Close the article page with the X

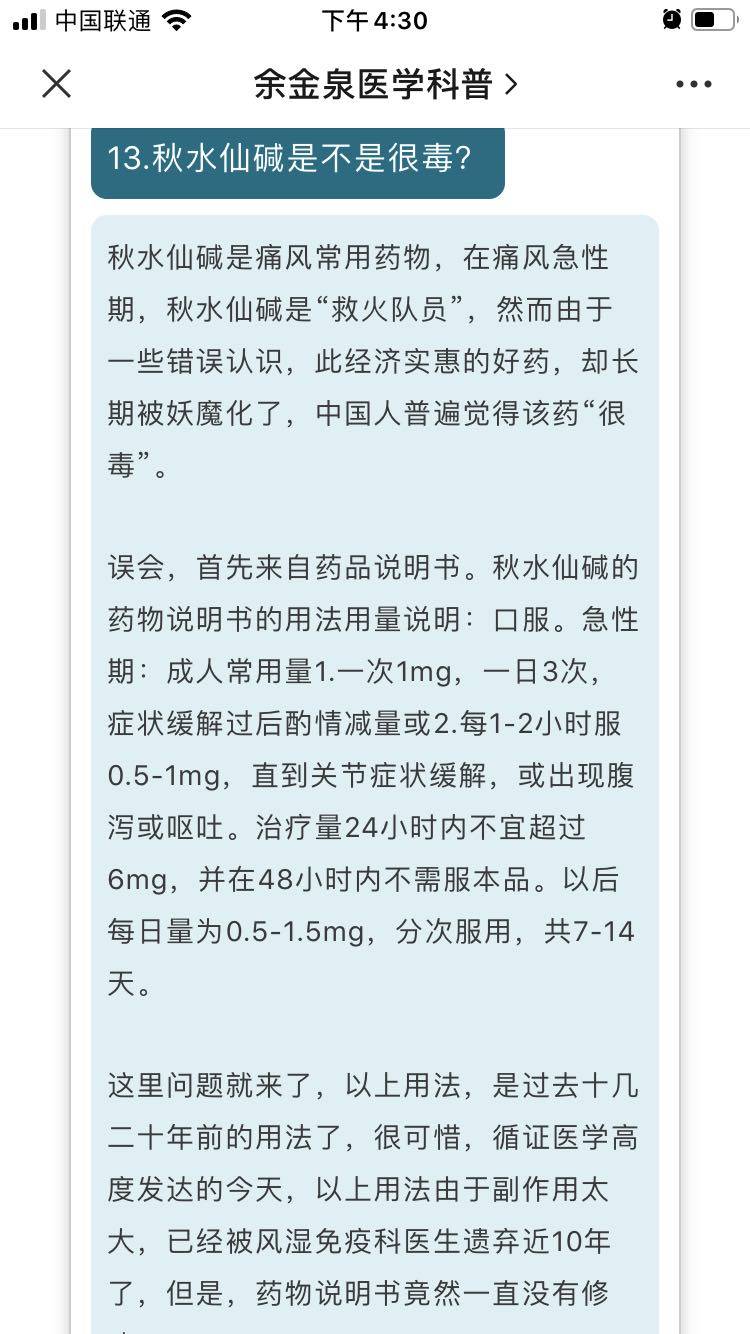(x=57, y=84)
